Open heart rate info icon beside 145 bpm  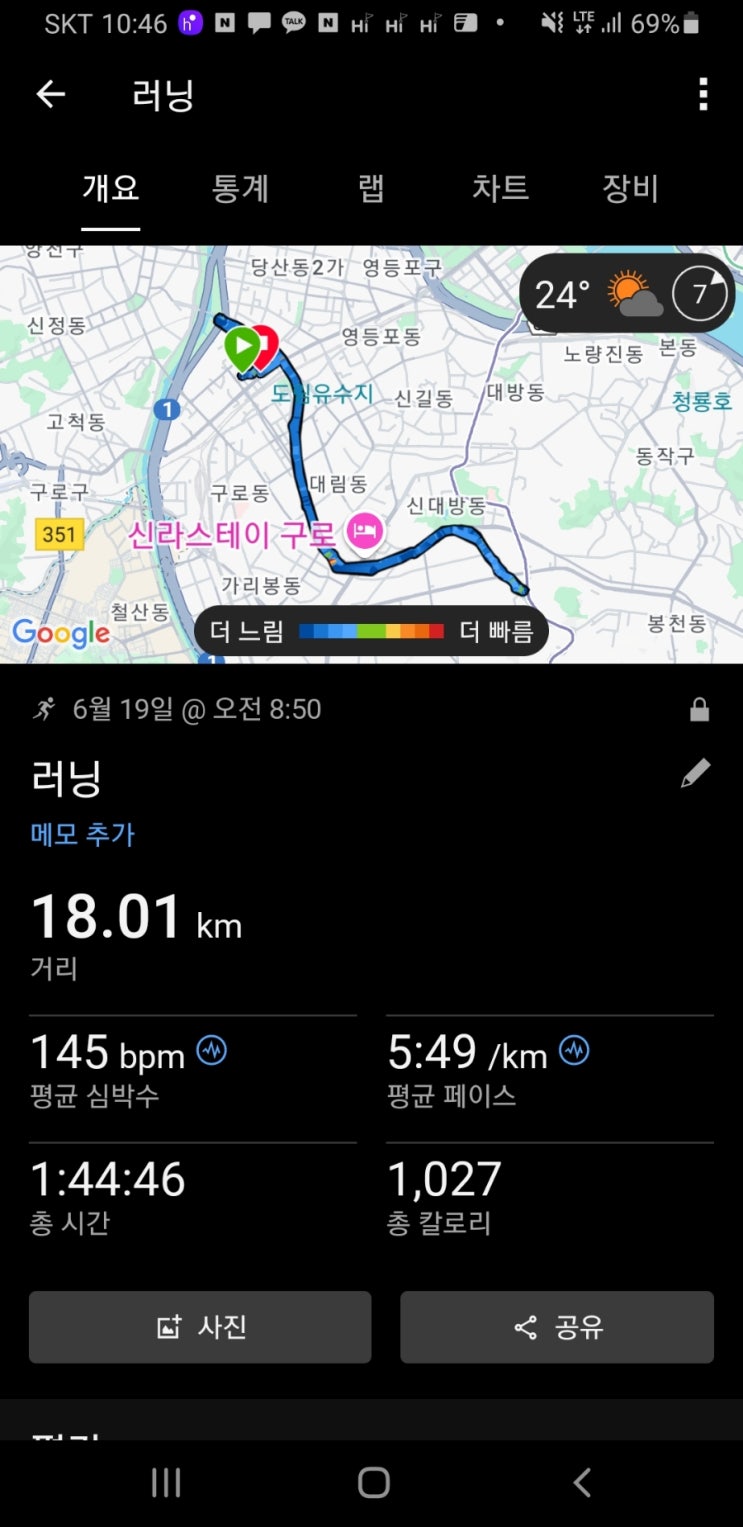[x=211, y=1051]
